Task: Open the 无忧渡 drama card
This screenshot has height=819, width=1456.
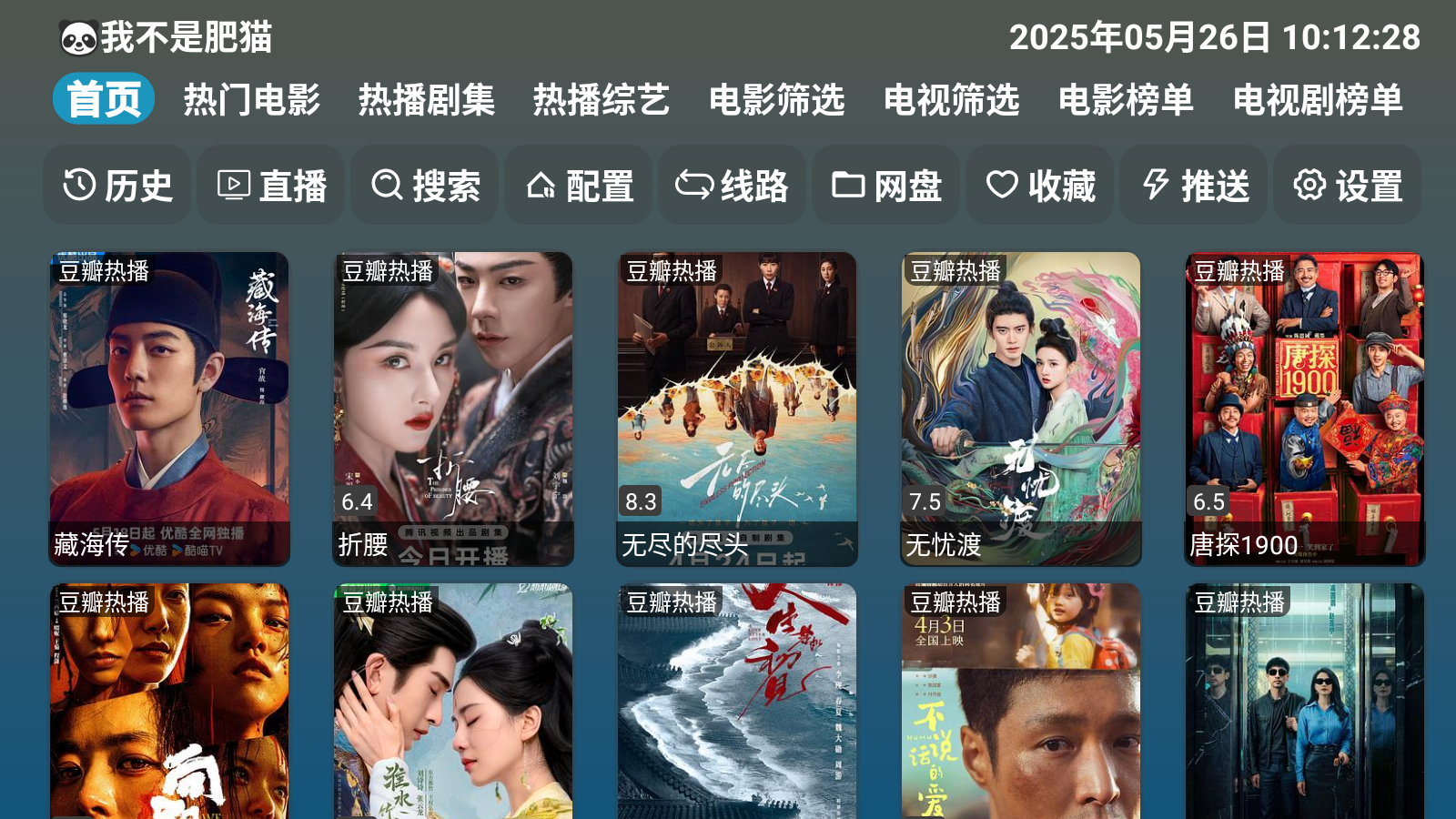Action: [1021, 409]
